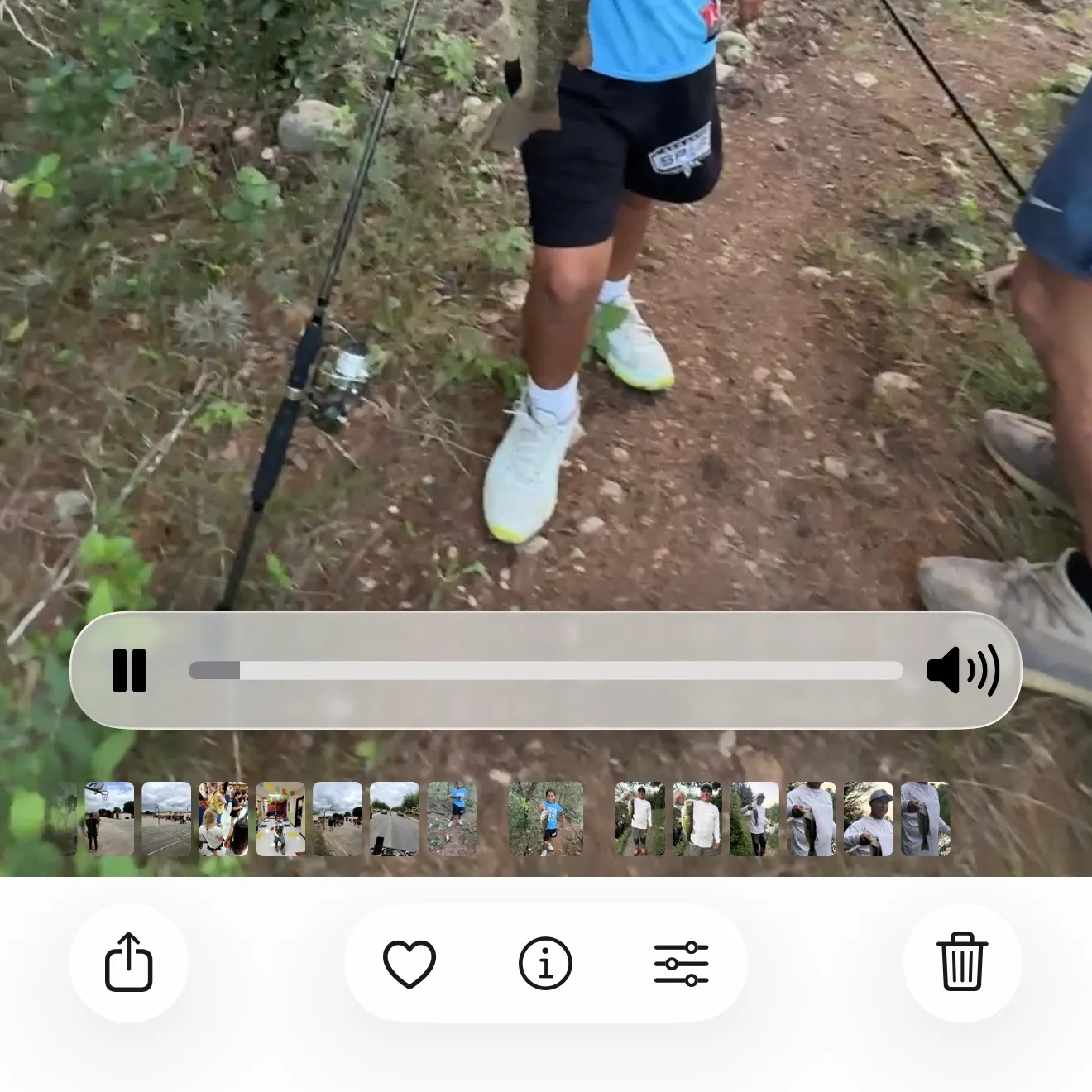Mute the video sound
Viewport: 1092px width, 1092px height.
click(x=963, y=670)
